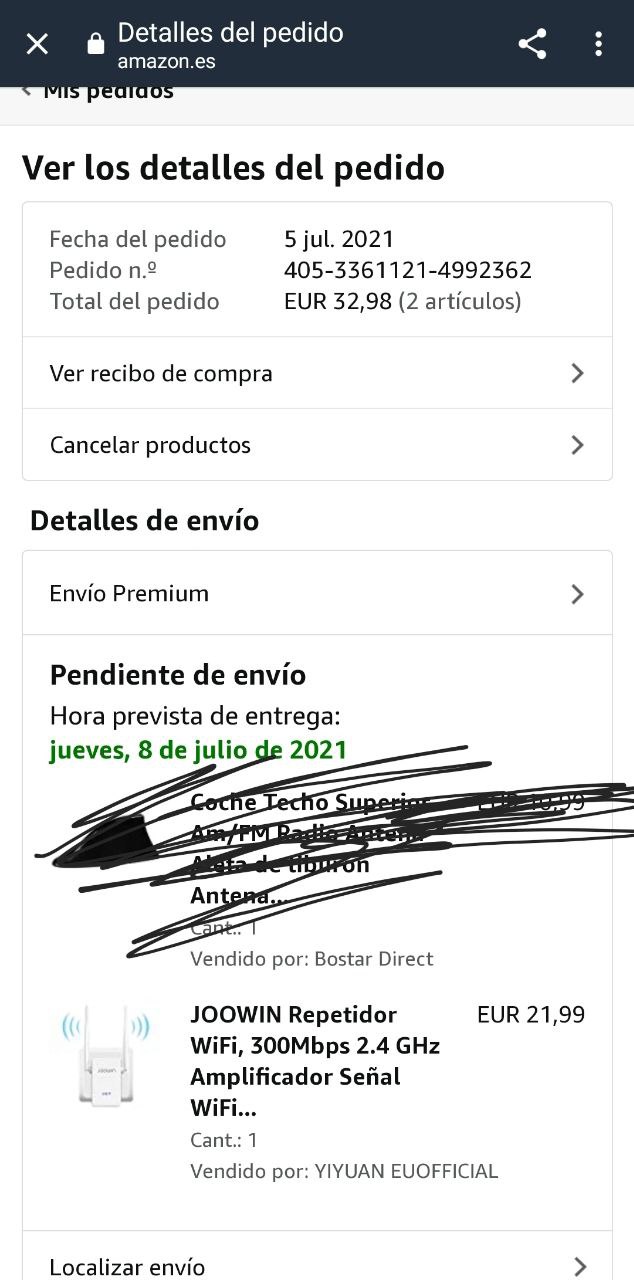Open the browser overflow menu
Viewport: 634px width, 1280px height.
coord(598,44)
